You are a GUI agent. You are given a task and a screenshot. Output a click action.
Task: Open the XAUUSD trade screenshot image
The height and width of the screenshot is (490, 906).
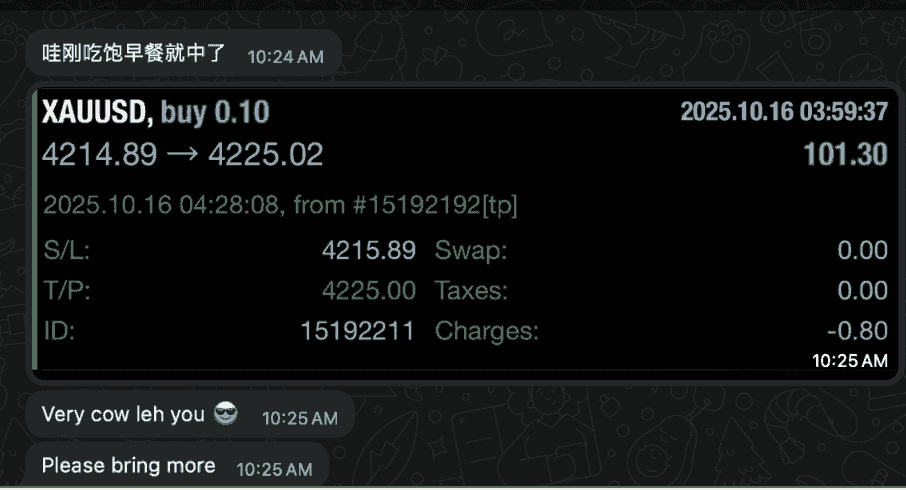click(x=464, y=232)
